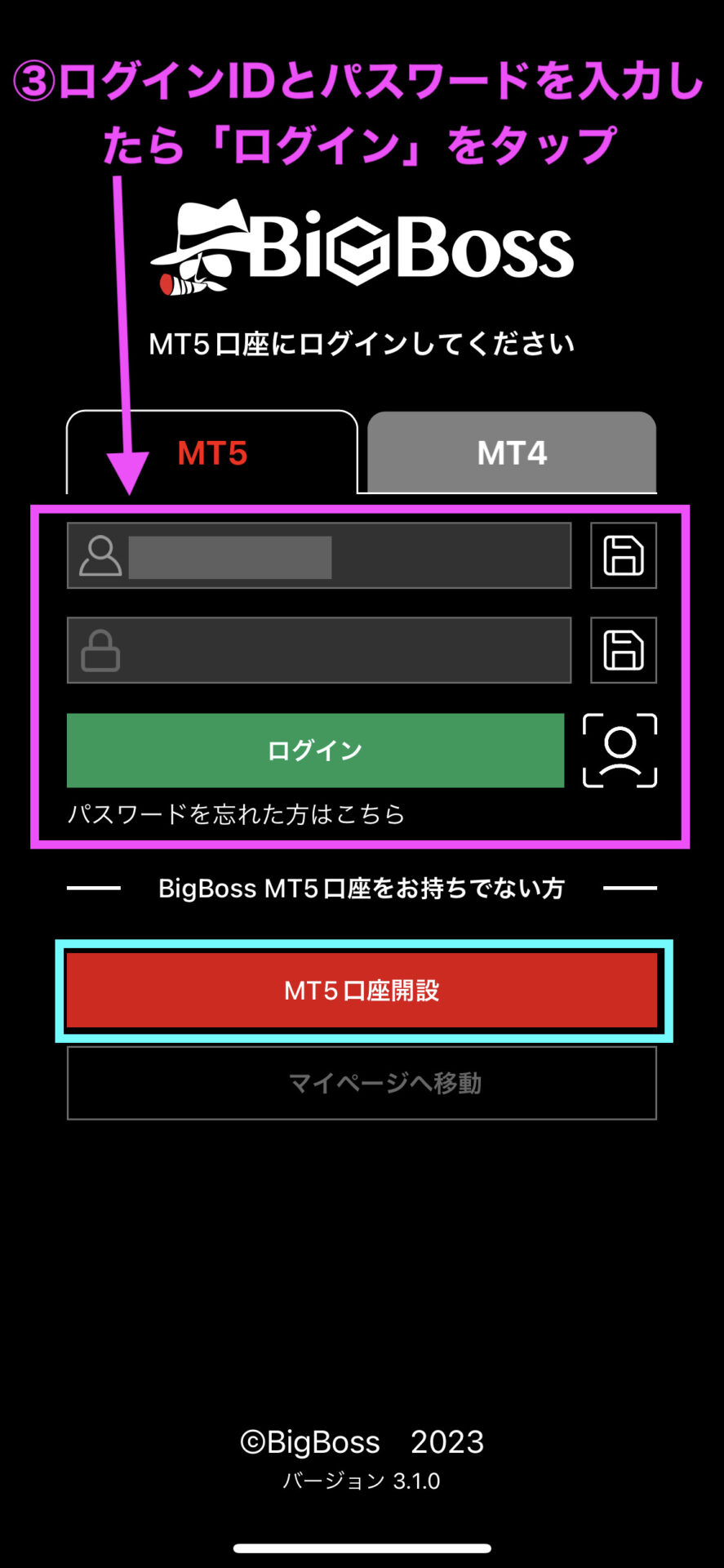Tap the green ログイン button

pos(315,751)
